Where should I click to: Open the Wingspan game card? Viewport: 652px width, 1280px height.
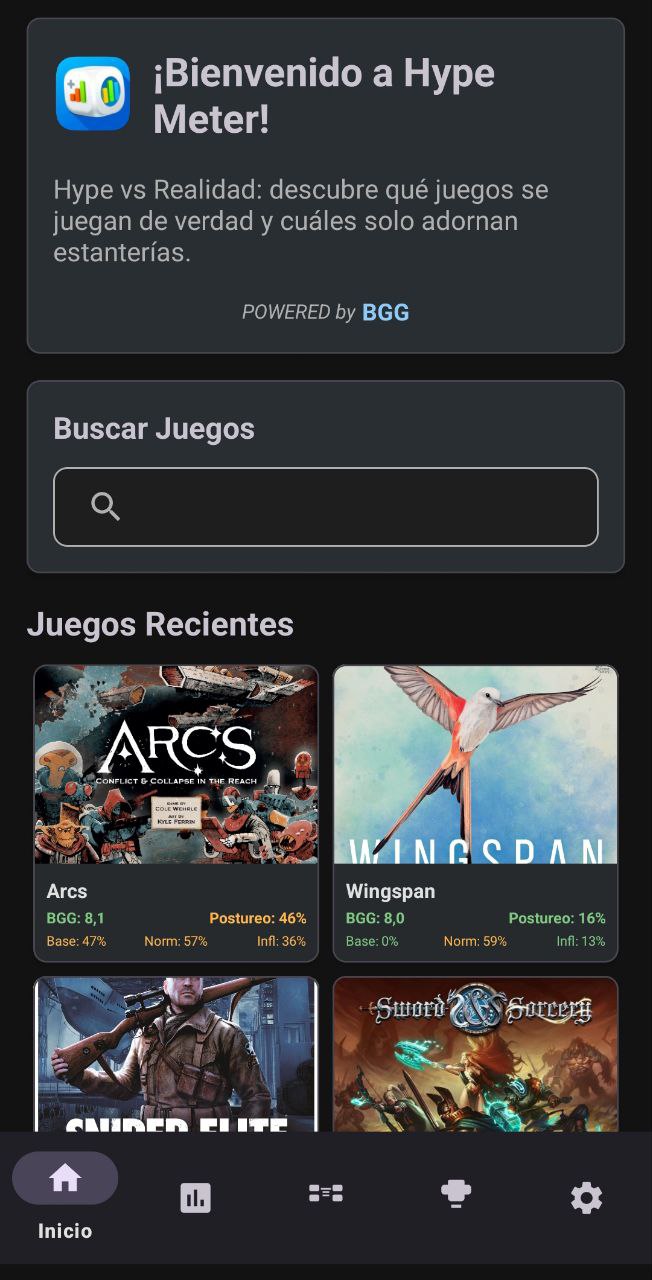pos(475,812)
